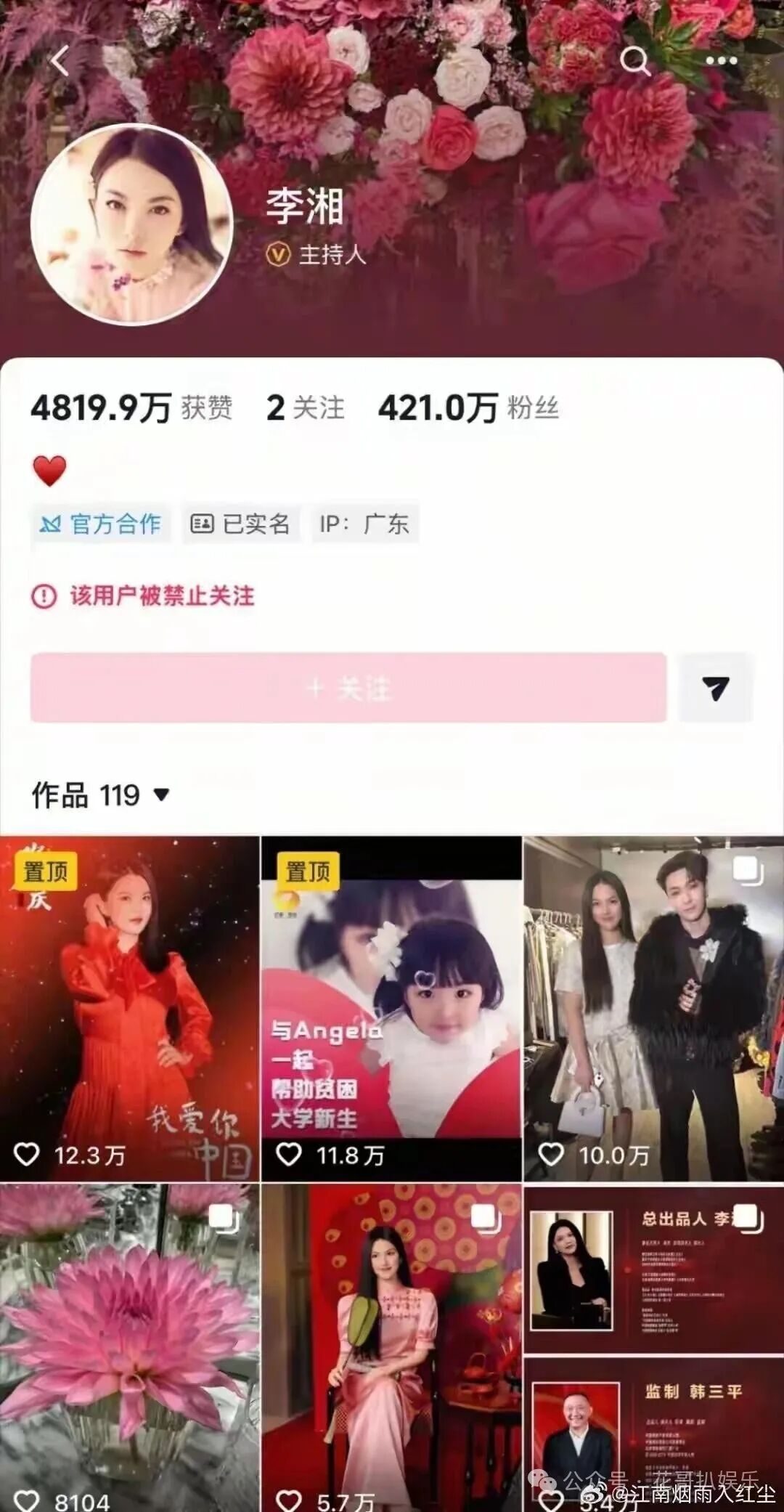Viewport: 784px width, 1512px height.
Task: Open the pink flower post with 8104 likes
Action: pyautogui.click(x=129, y=1347)
